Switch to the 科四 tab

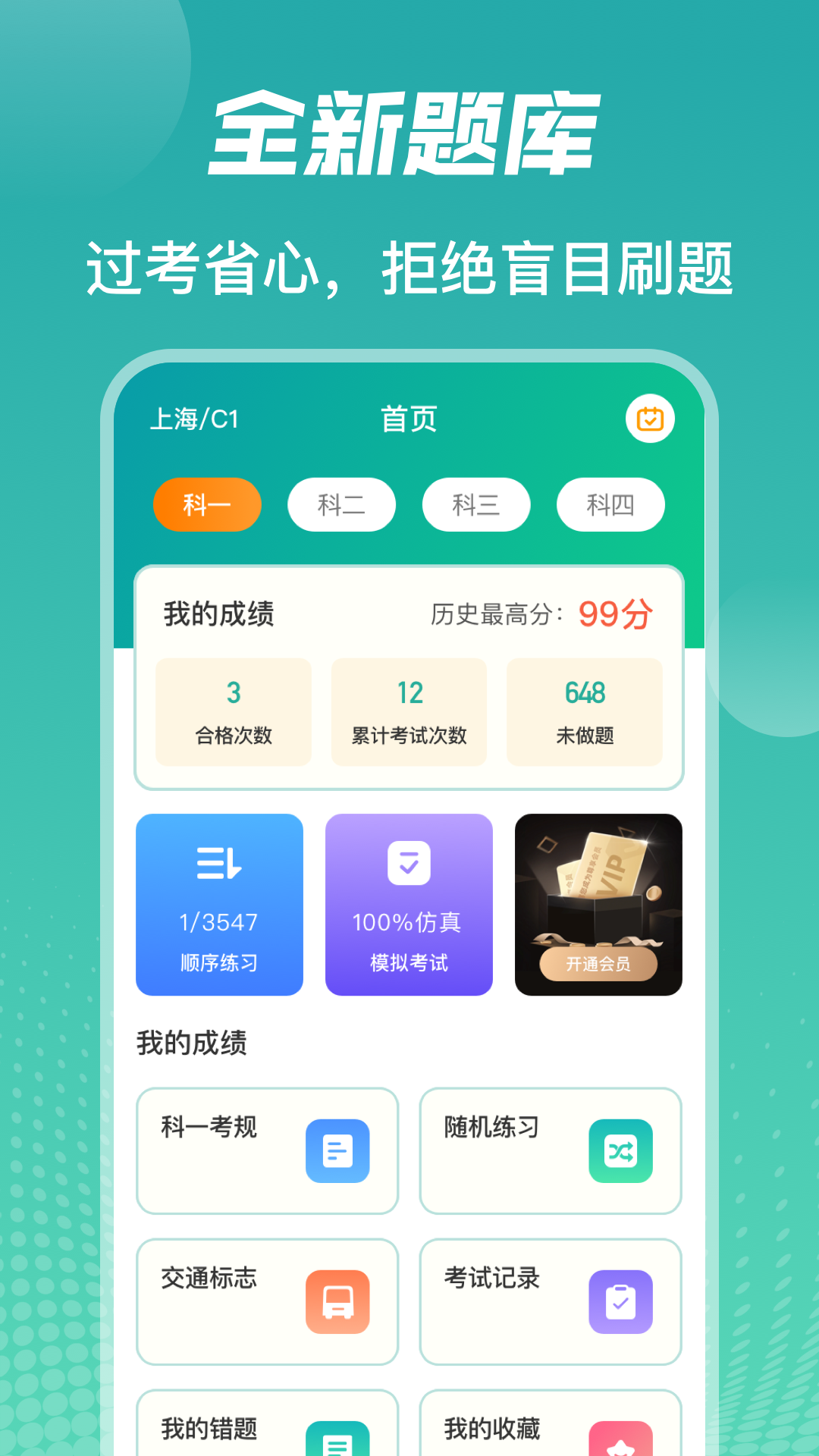coord(610,504)
